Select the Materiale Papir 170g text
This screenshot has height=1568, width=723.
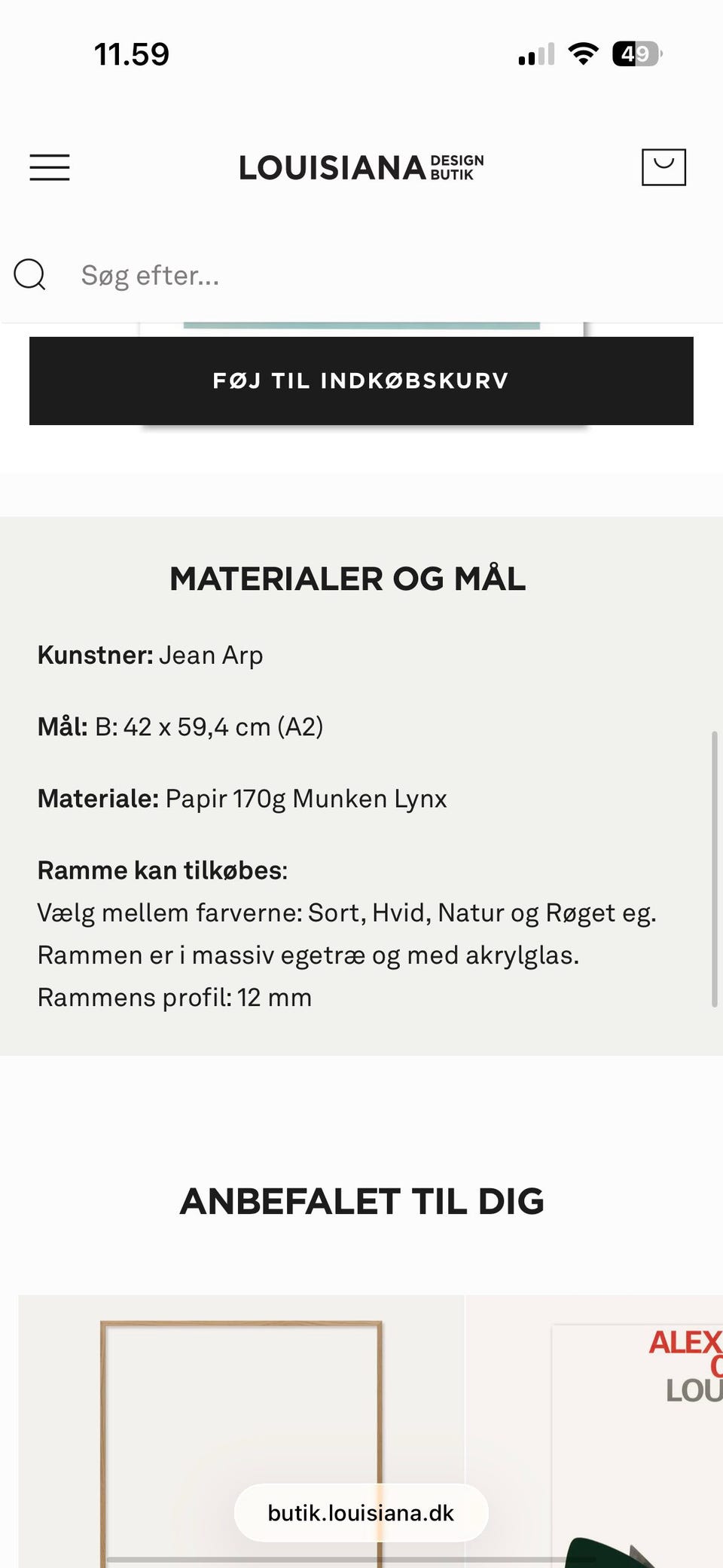coord(241,798)
